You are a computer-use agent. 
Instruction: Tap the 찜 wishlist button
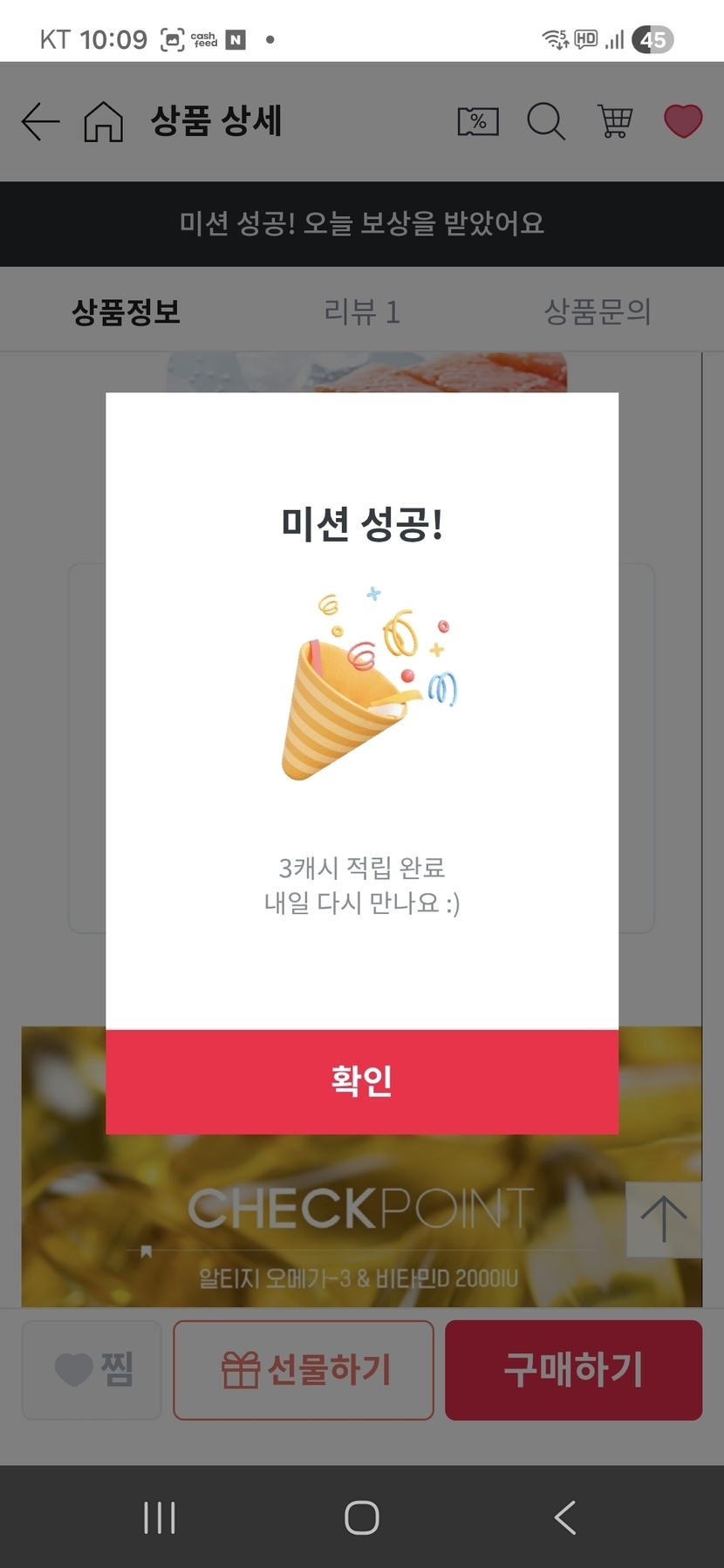click(x=92, y=1369)
